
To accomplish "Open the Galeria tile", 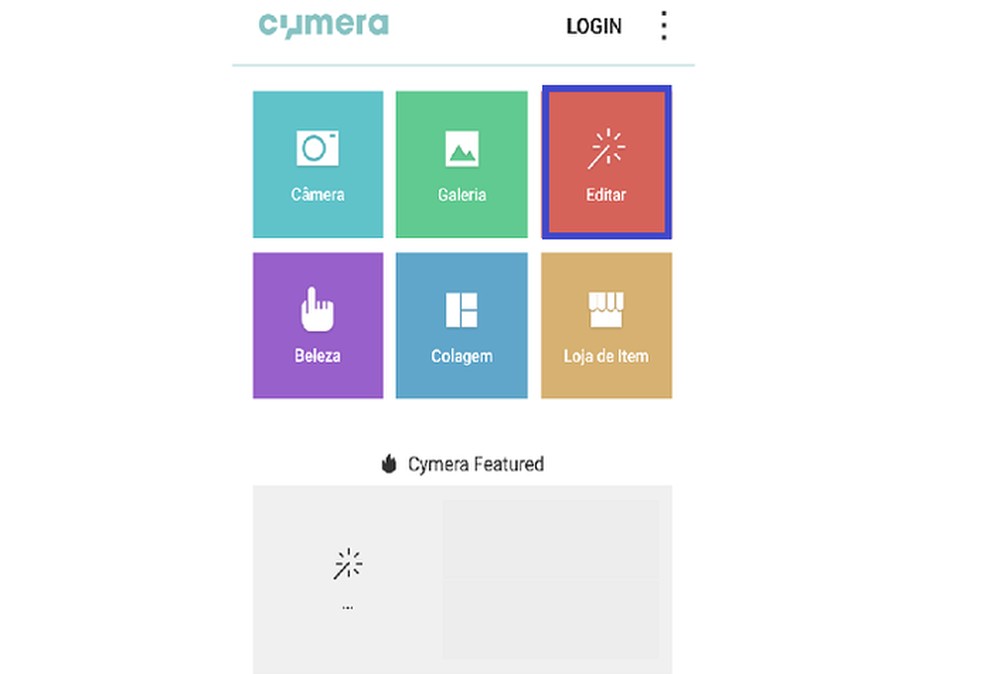I will point(461,165).
